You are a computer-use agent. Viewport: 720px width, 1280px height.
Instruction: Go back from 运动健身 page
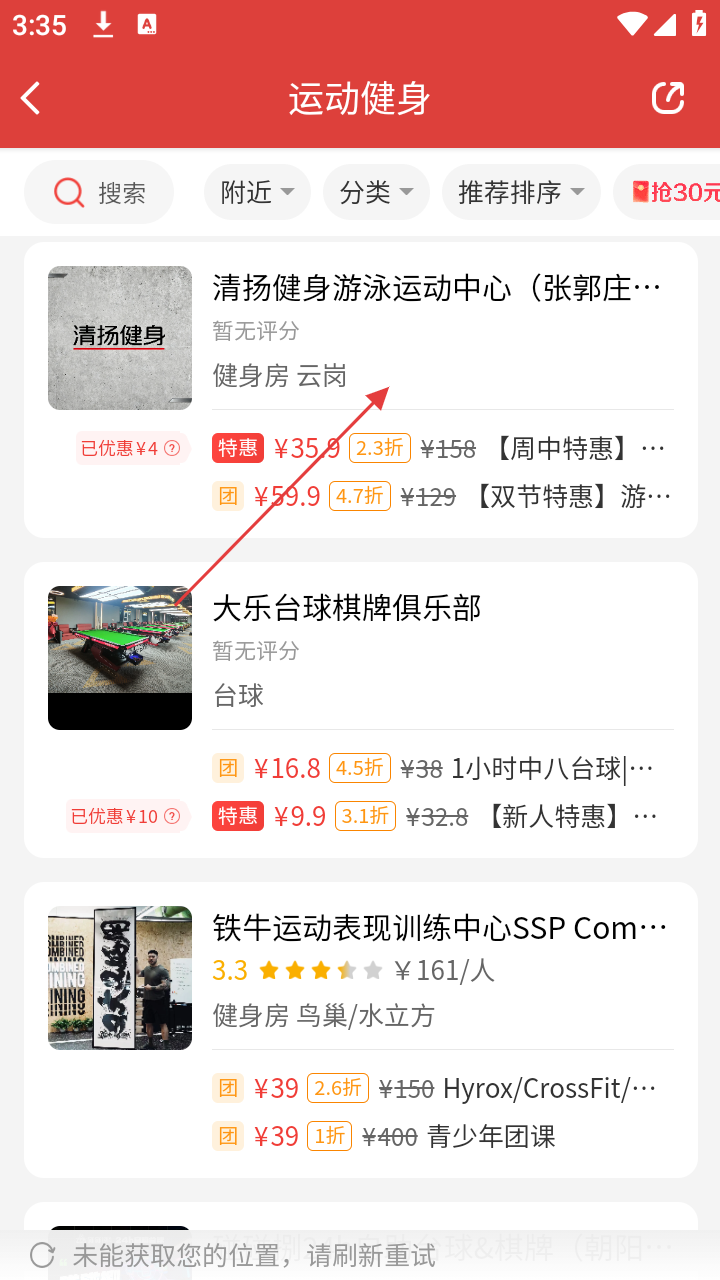click(32, 98)
